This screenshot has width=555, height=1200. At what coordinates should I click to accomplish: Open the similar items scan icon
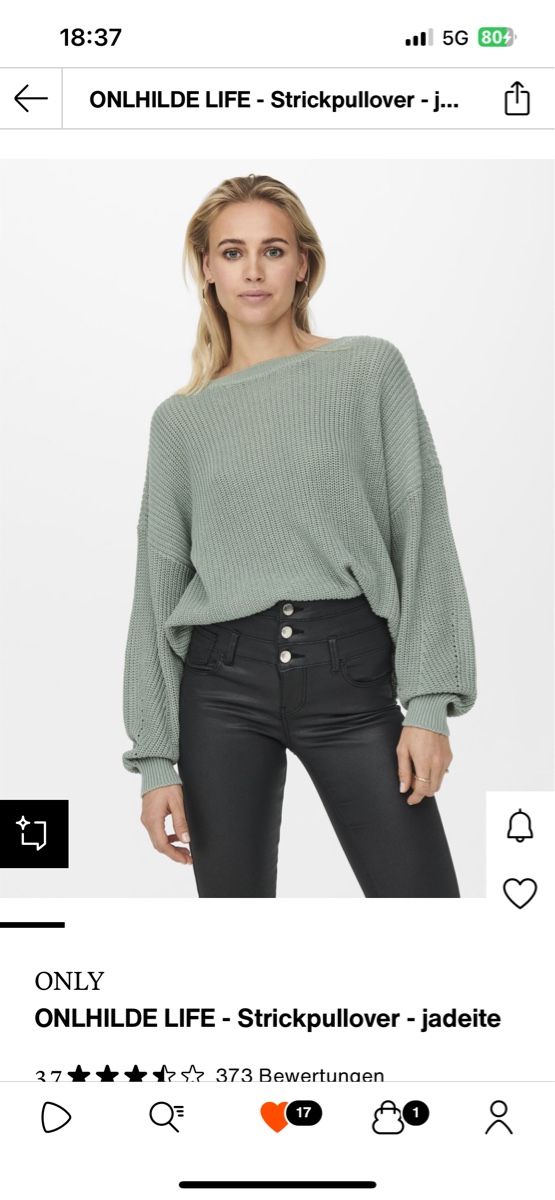33,833
